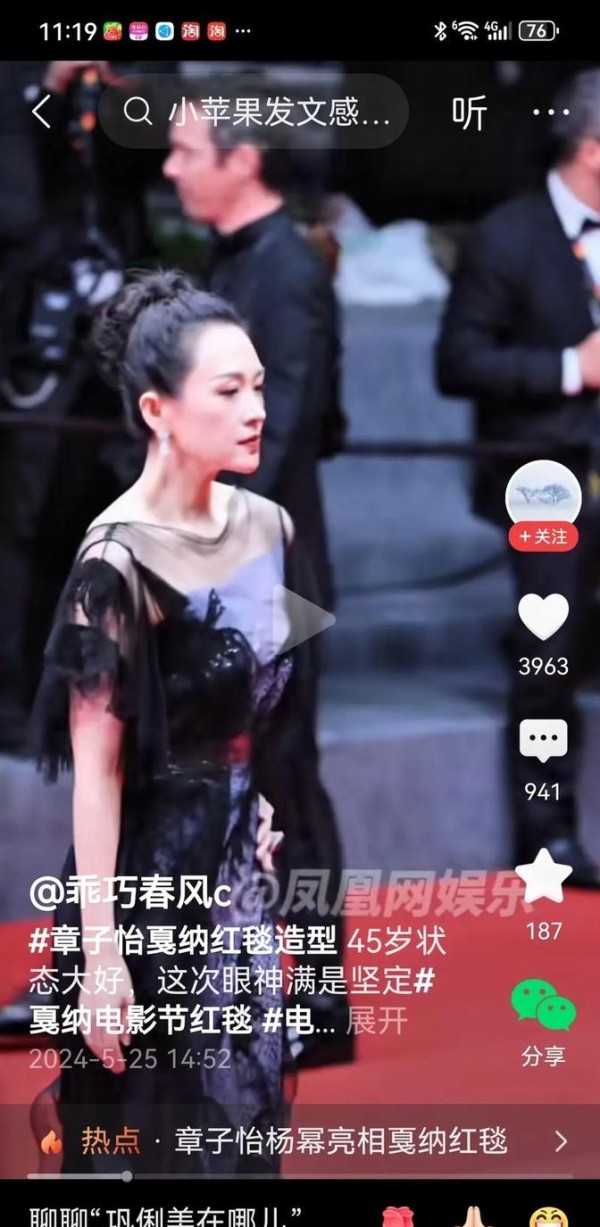600x1227 pixels.
Task: Expand the caption with 展开
Action: point(377,1021)
